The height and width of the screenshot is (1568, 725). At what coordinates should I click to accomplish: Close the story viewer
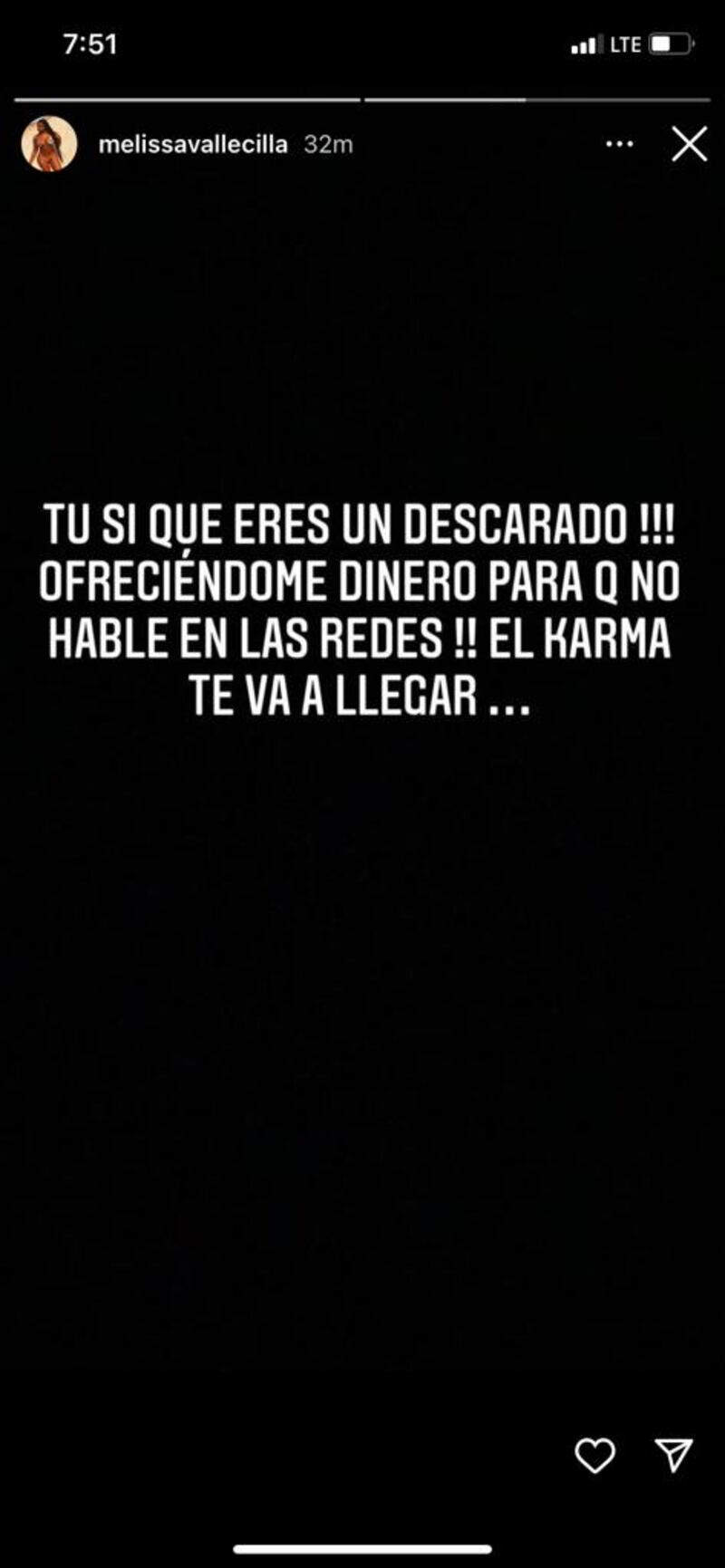[689, 144]
